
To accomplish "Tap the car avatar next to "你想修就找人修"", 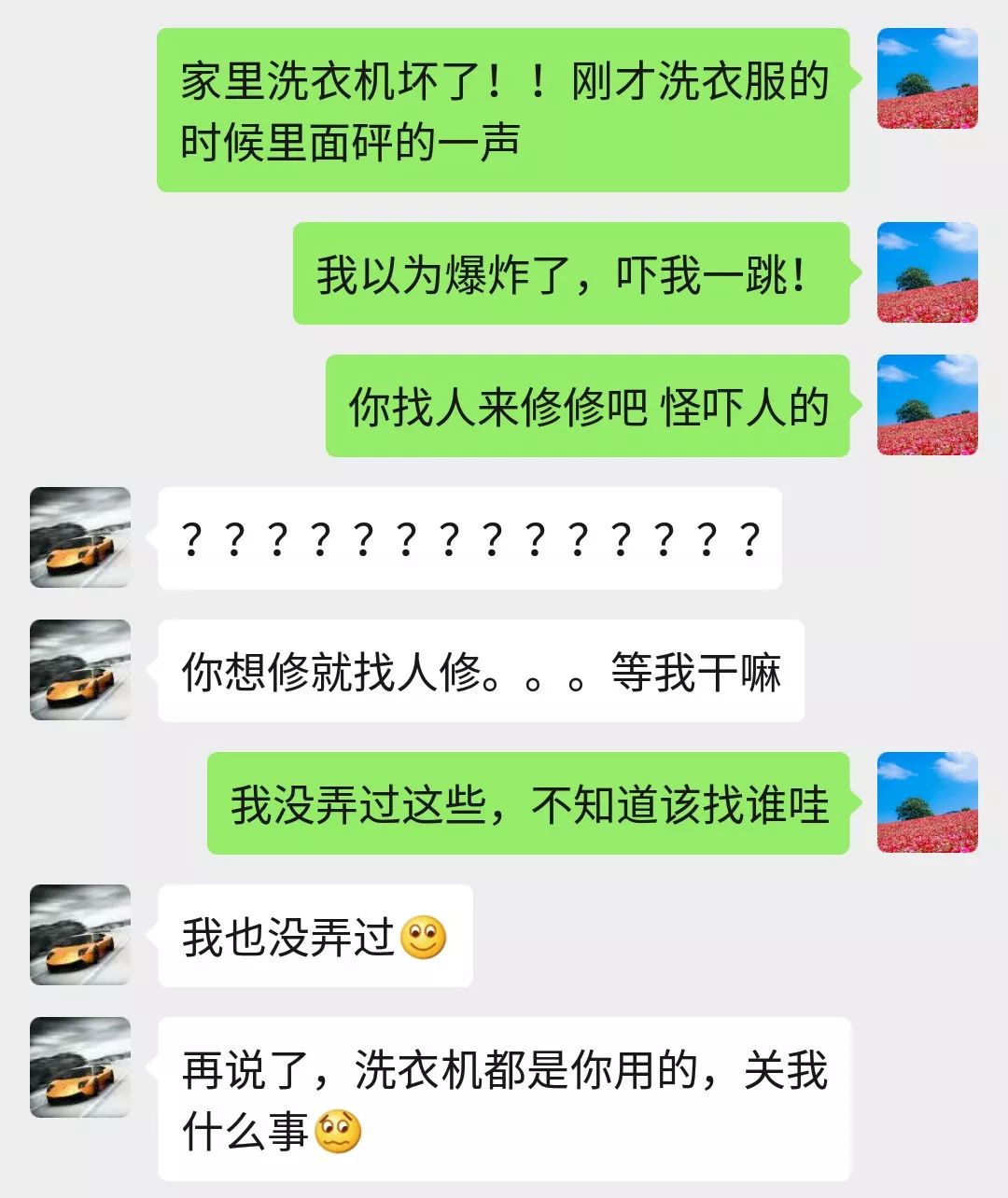I will tap(80, 670).
